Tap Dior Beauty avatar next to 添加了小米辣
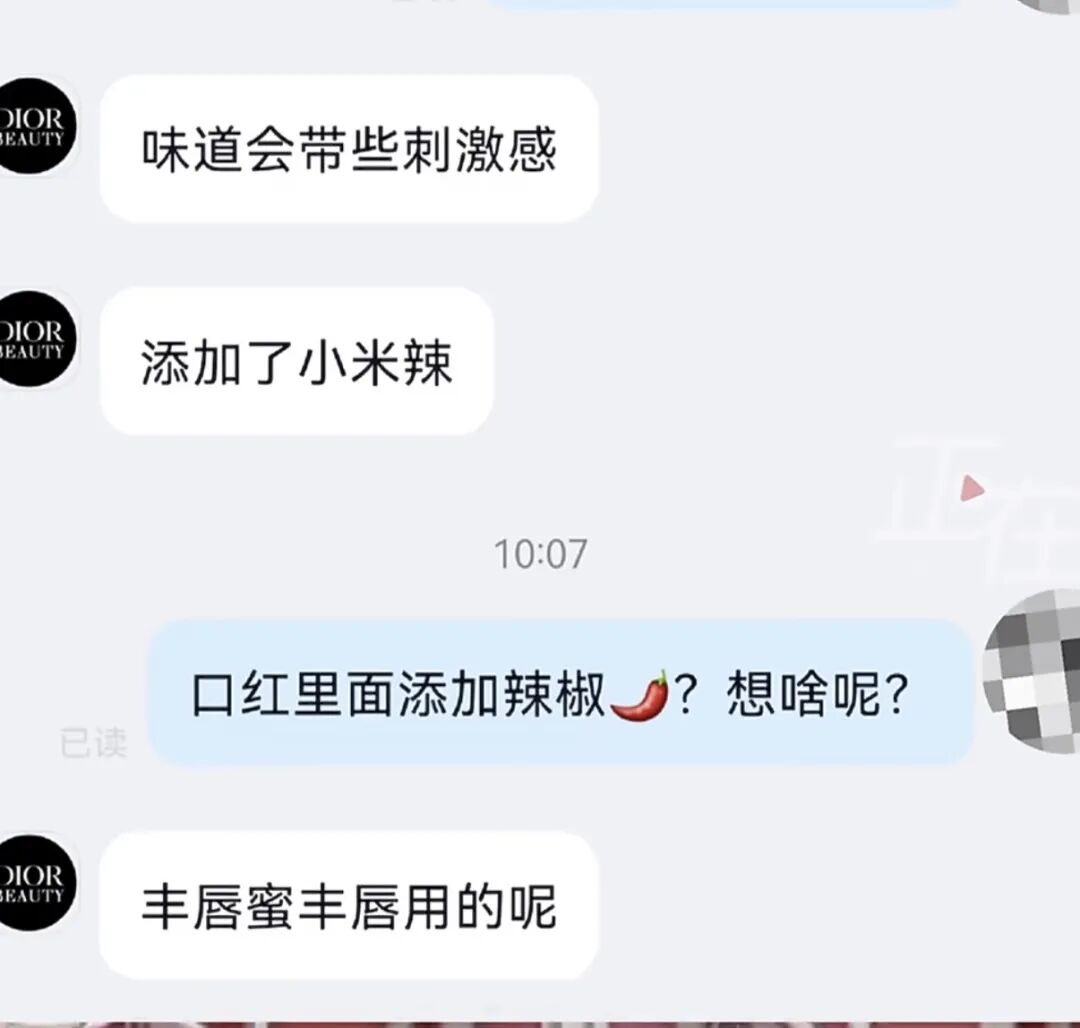Image resolution: width=1080 pixels, height=1028 pixels. click(32, 339)
